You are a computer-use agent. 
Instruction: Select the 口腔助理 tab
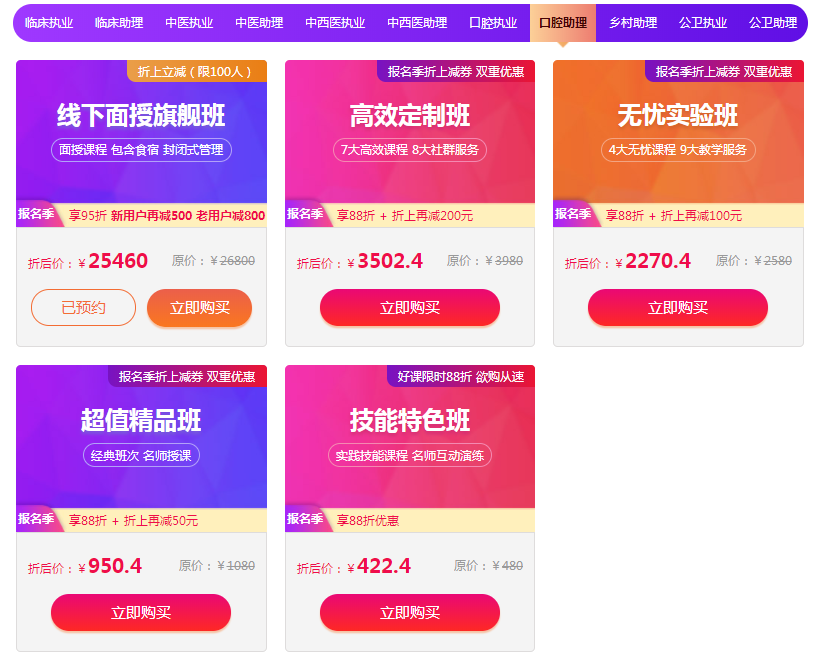pyautogui.click(x=563, y=22)
